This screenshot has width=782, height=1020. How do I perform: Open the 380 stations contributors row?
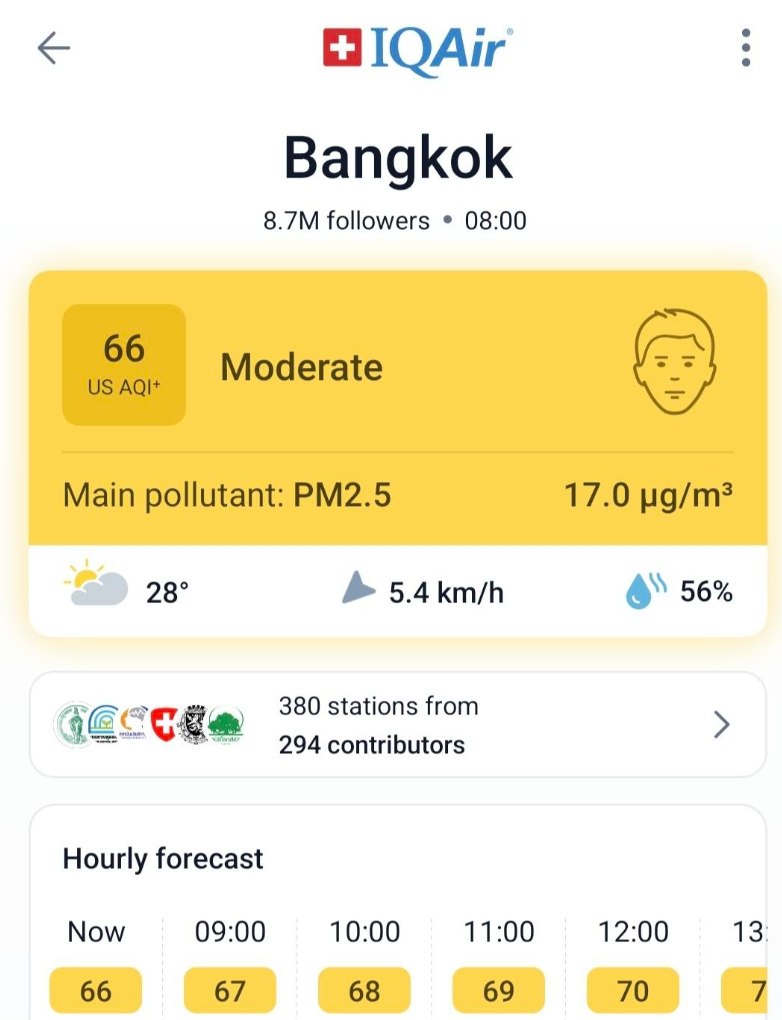tap(398, 725)
